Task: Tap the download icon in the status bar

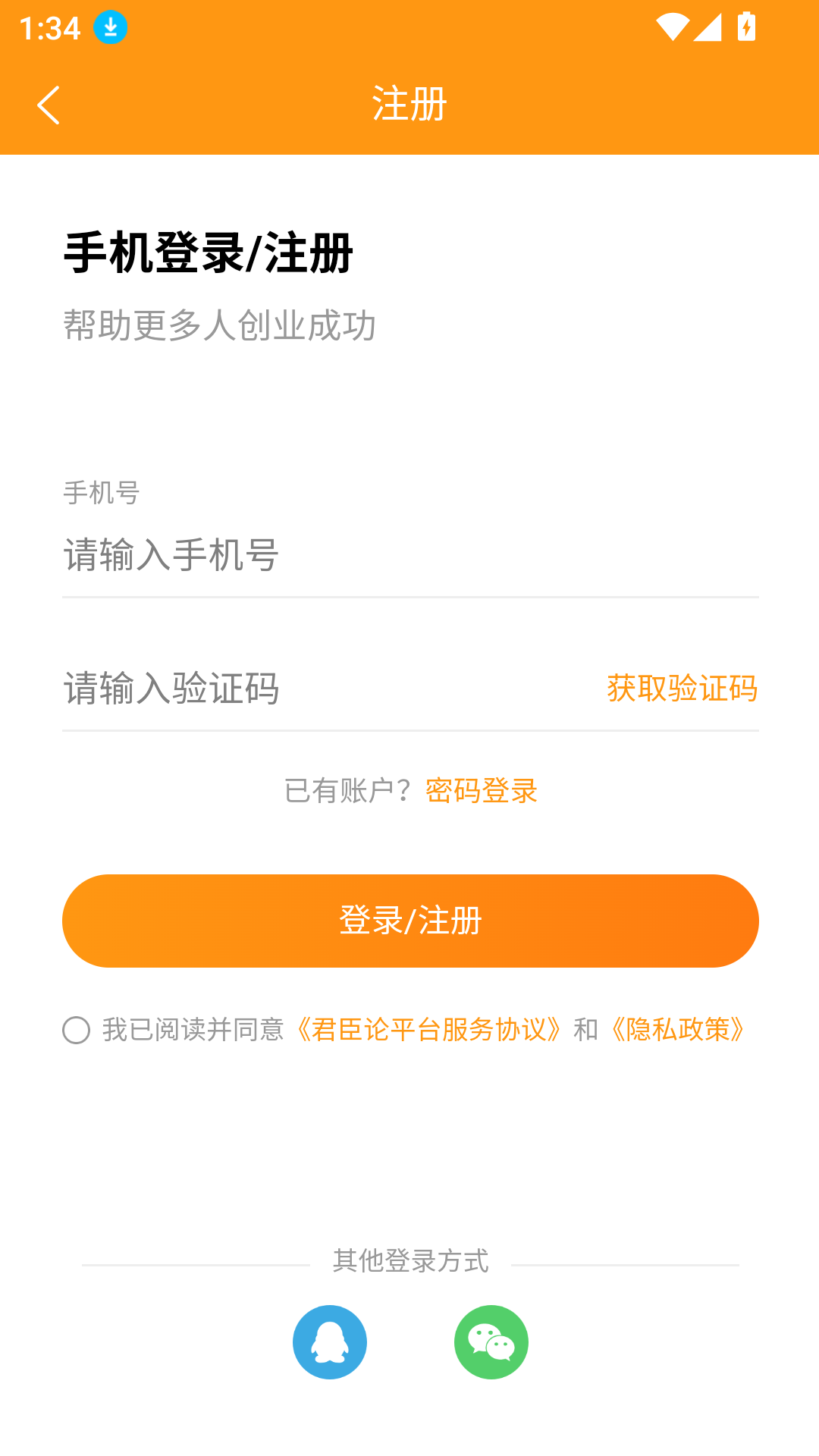Action: (x=108, y=27)
